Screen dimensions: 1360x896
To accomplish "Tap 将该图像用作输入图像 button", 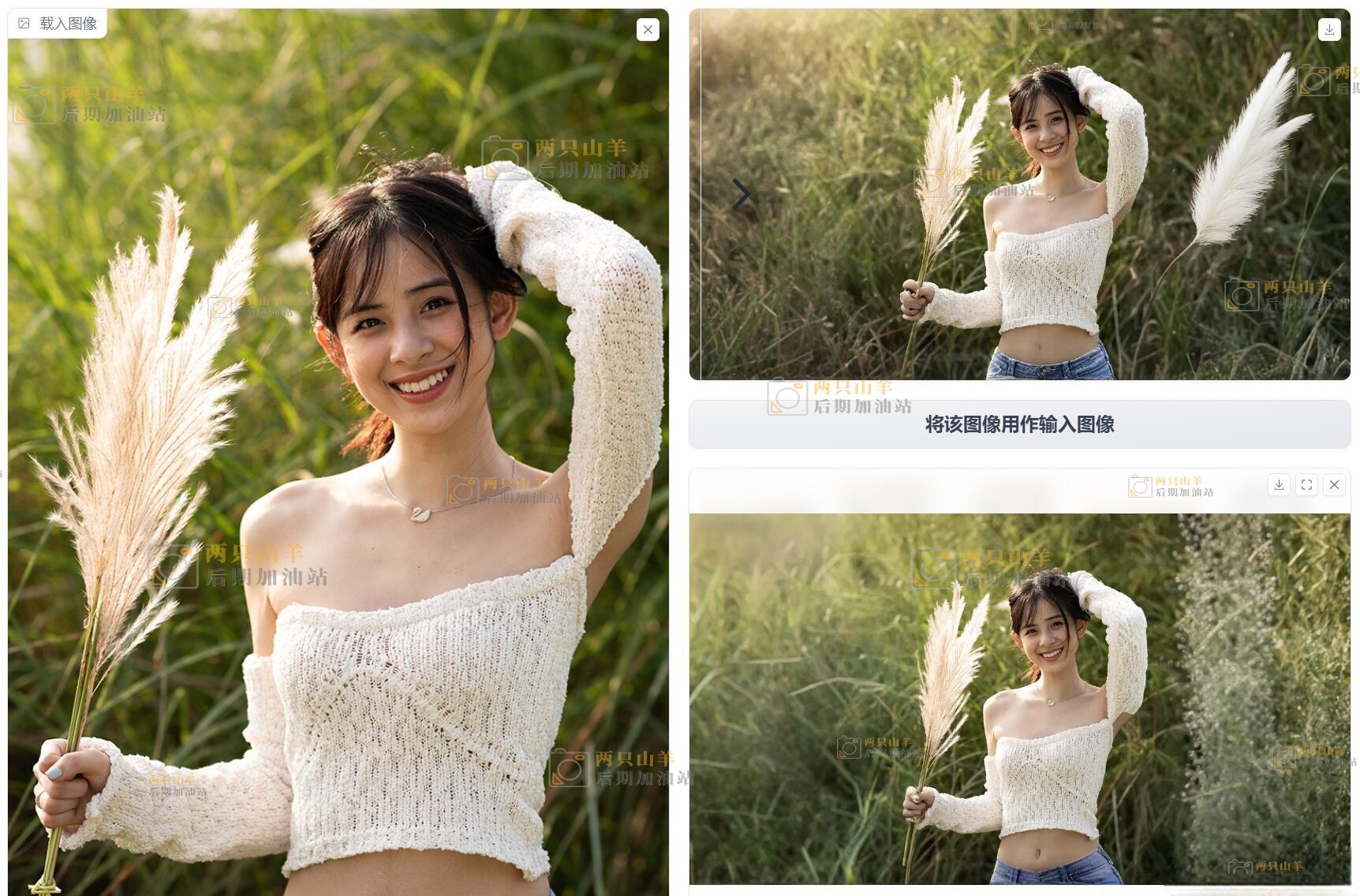I will click(x=1019, y=424).
